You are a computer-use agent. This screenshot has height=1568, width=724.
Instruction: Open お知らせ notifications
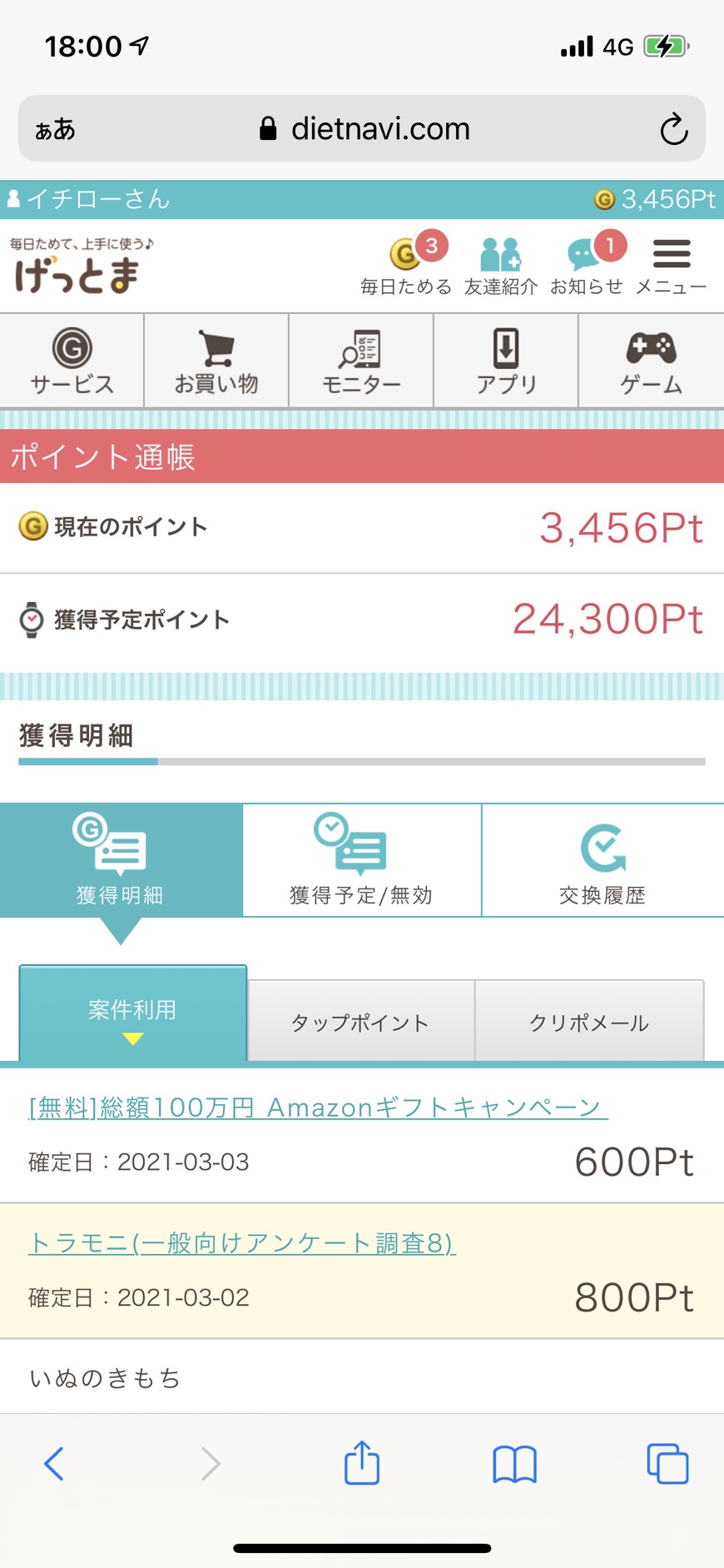pos(588,264)
